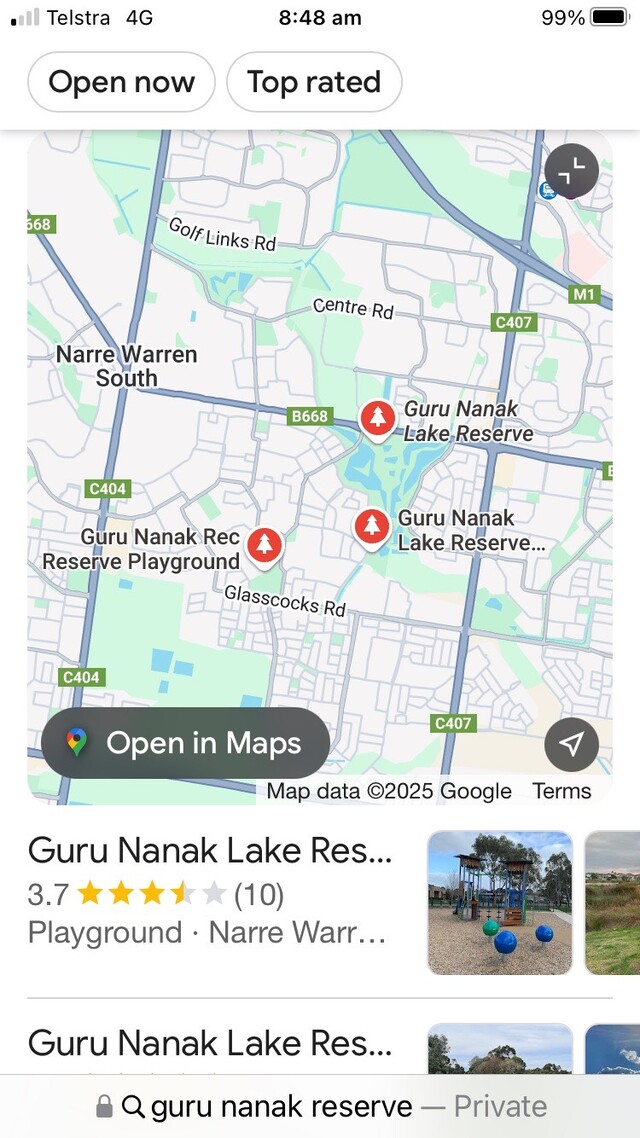View the playground photo with blue balls
The image size is (640, 1138).
(500, 903)
